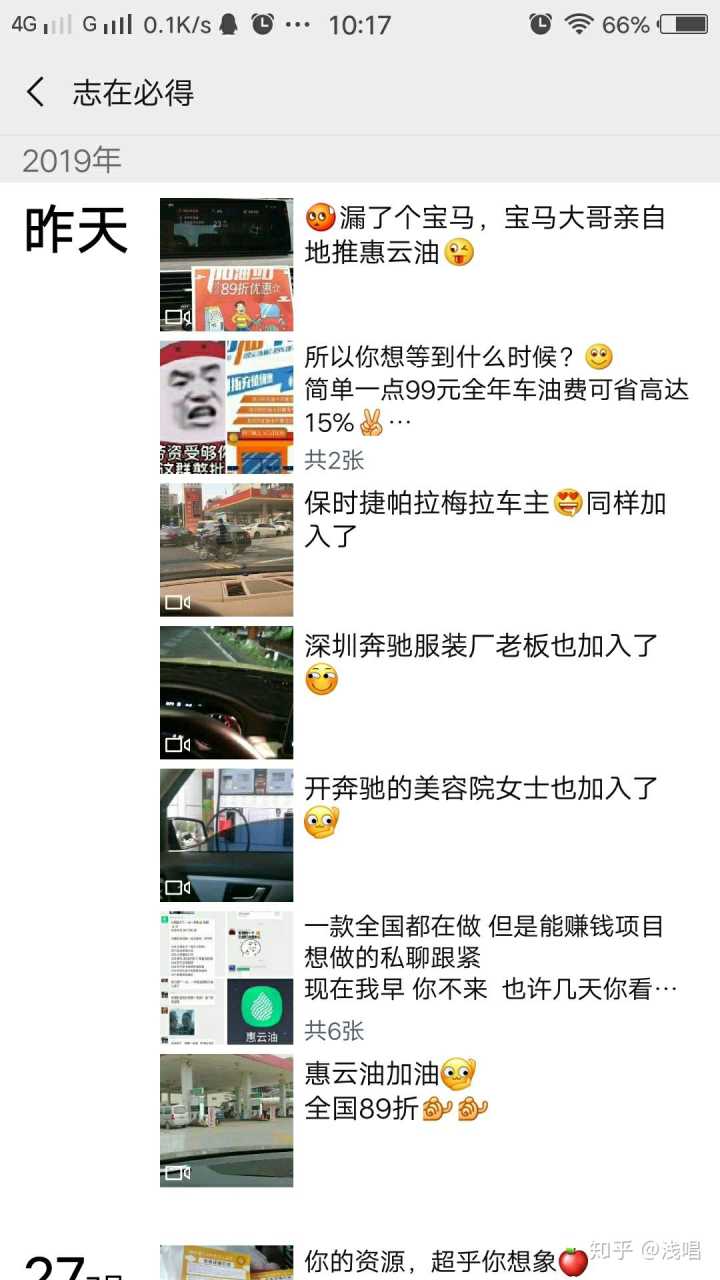Open post 一款全国都在做 with 6 photos
The image size is (720, 1280).
click(226, 977)
